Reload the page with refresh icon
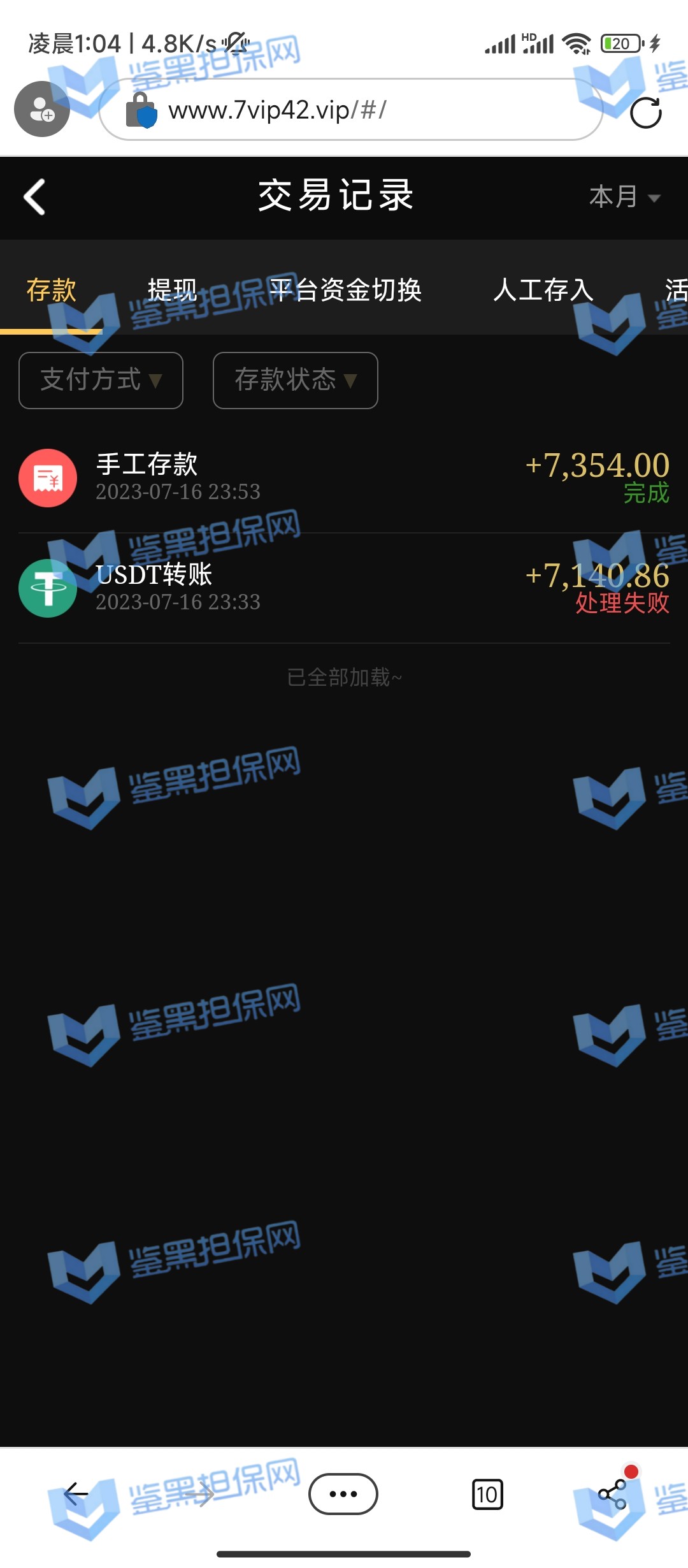The height and width of the screenshot is (1568, 688). click(645, 113)
